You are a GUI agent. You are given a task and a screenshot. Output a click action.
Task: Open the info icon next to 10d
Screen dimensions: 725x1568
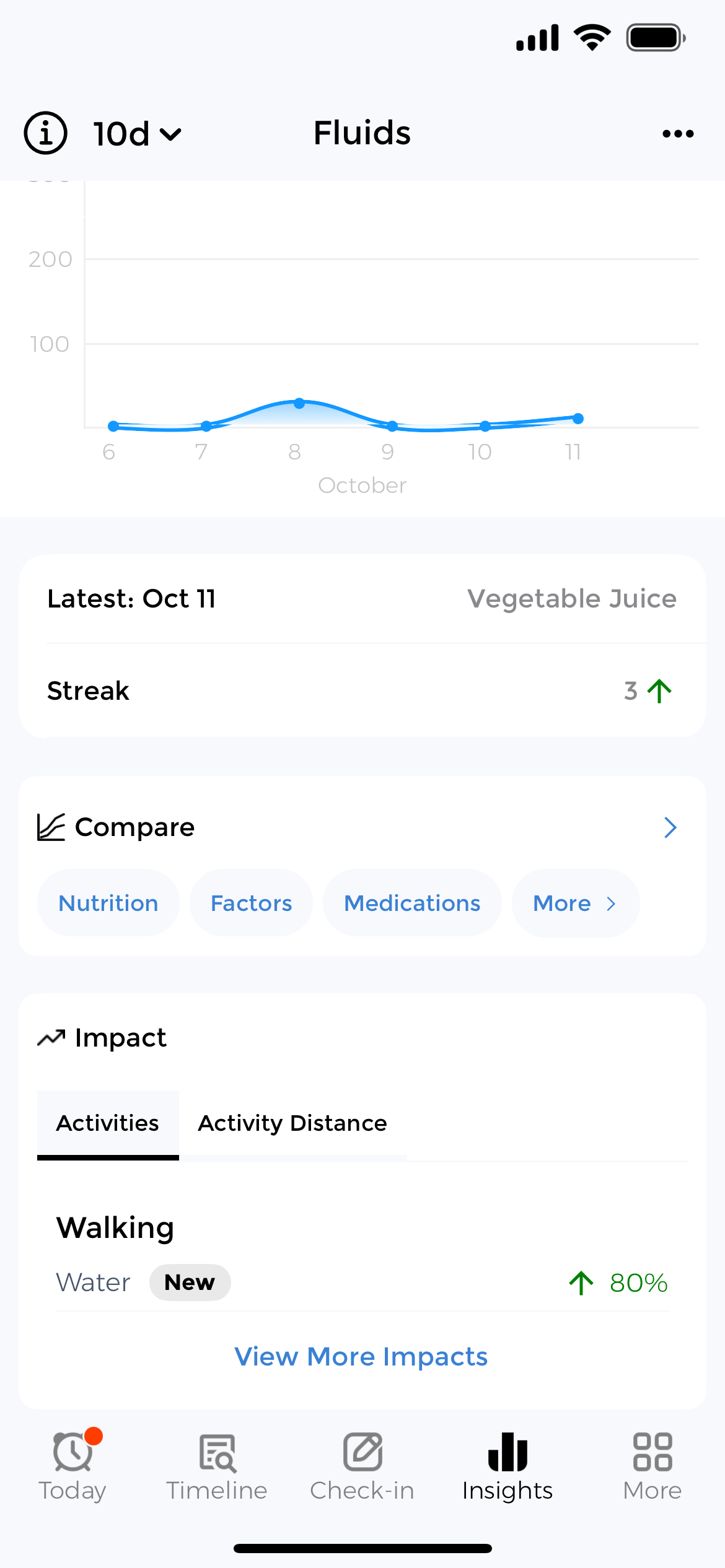(x=45, y=132)
